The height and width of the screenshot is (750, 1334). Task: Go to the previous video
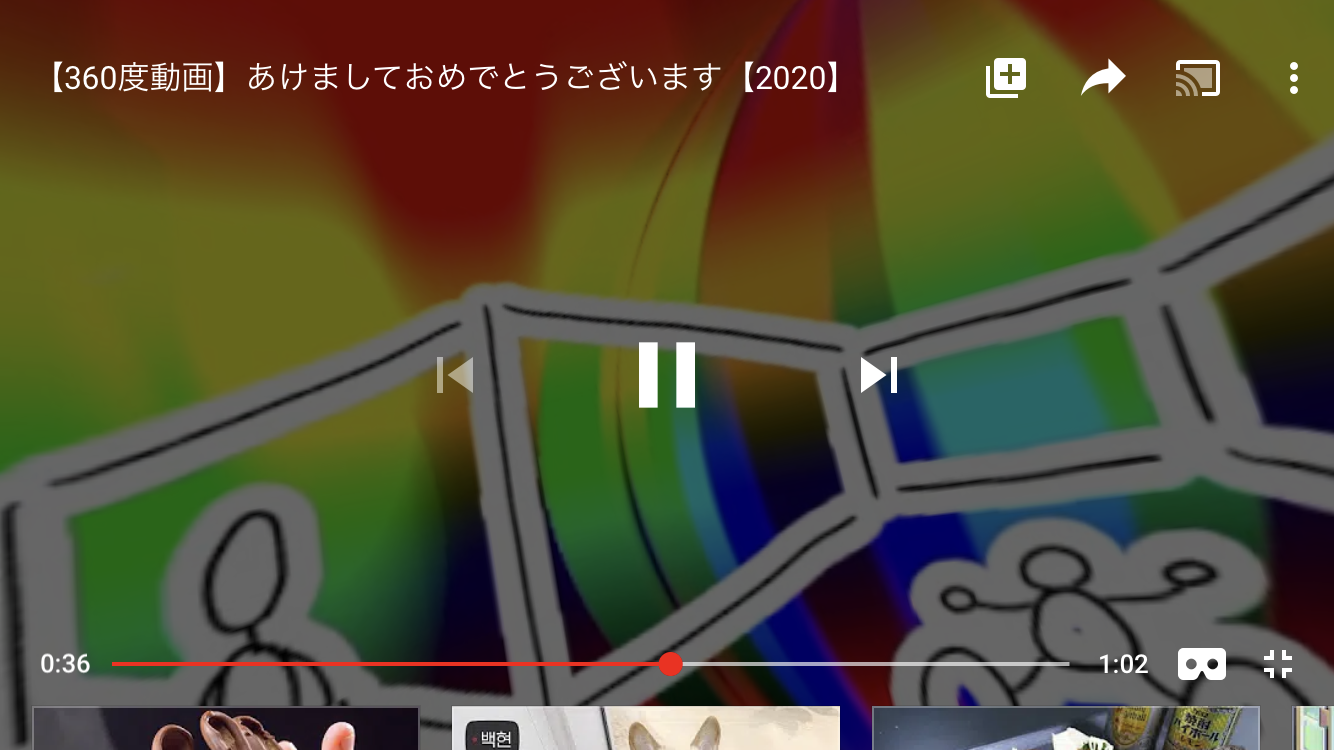[x=455, y=375]
